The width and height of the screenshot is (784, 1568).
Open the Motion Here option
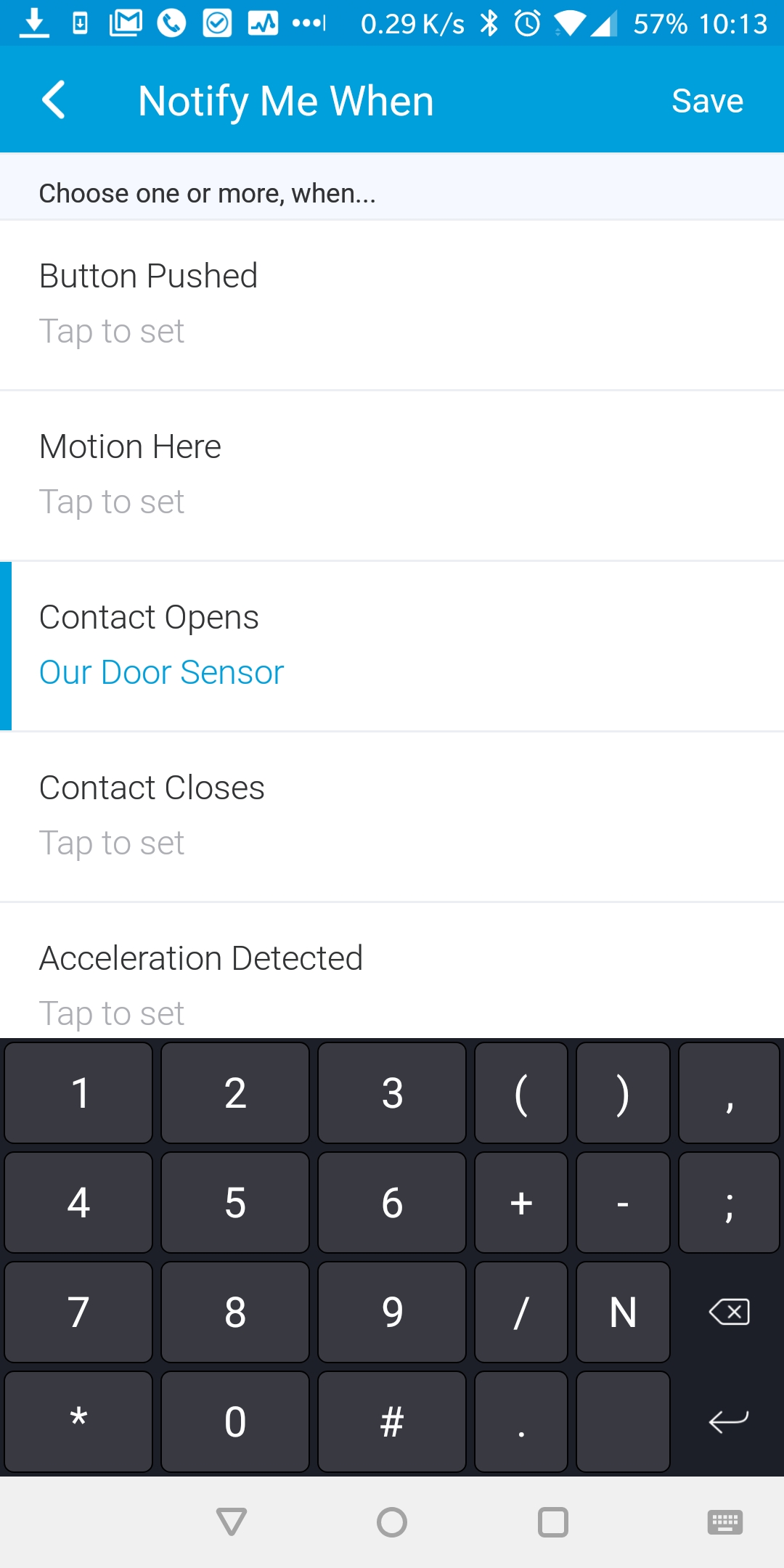392,475
